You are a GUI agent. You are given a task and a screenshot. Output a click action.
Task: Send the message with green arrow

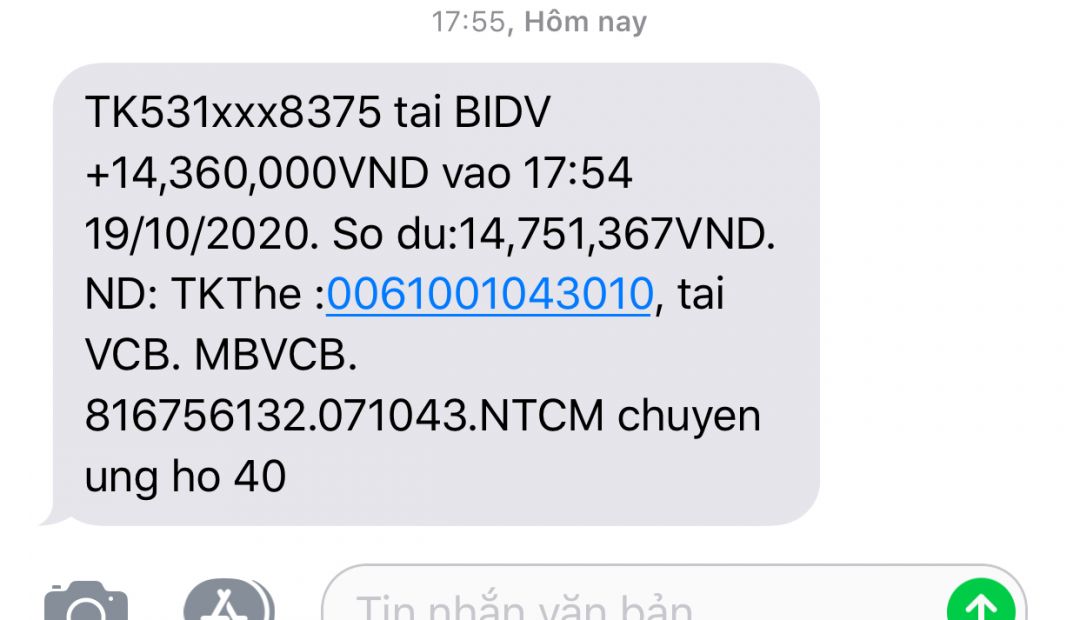(980, 605)
